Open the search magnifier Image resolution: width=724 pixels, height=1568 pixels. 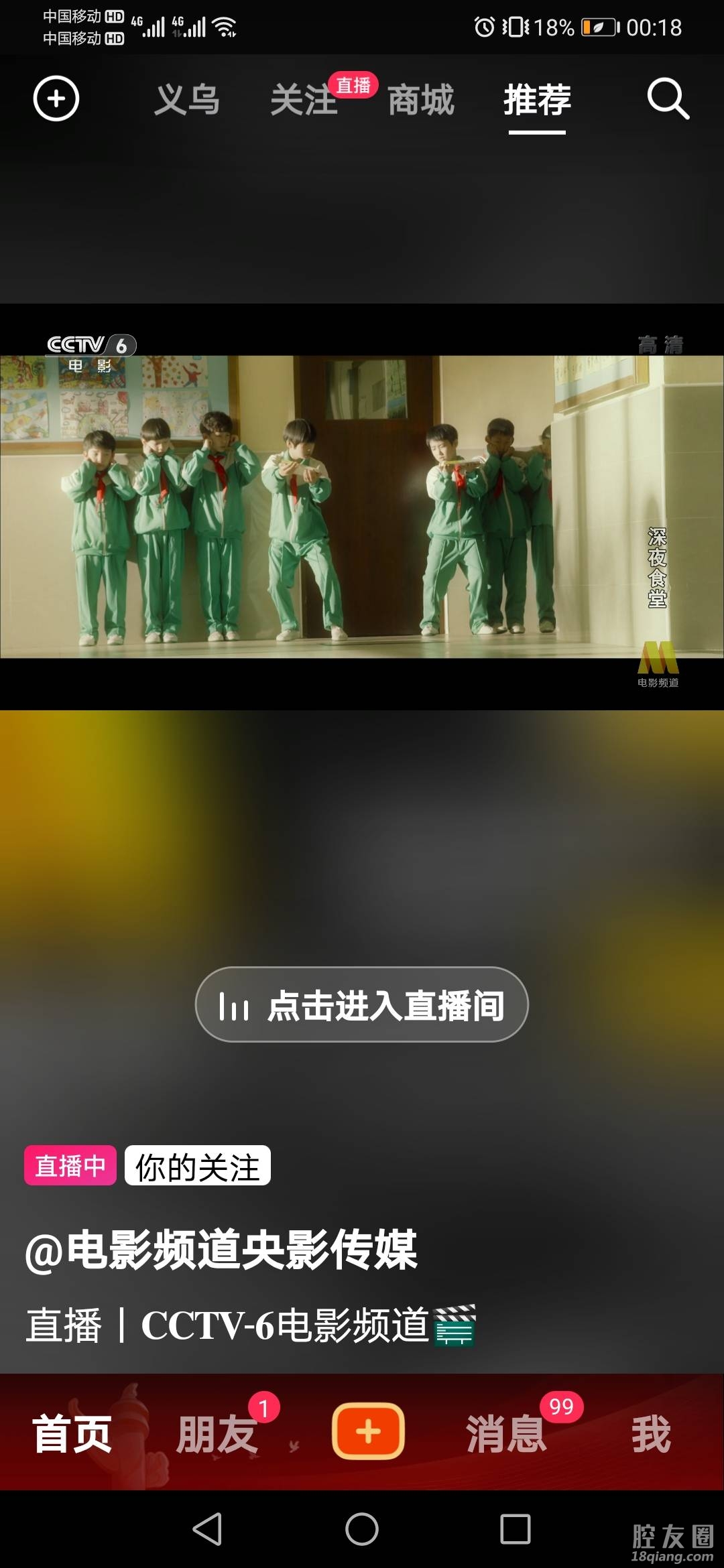tap(668, 99)
